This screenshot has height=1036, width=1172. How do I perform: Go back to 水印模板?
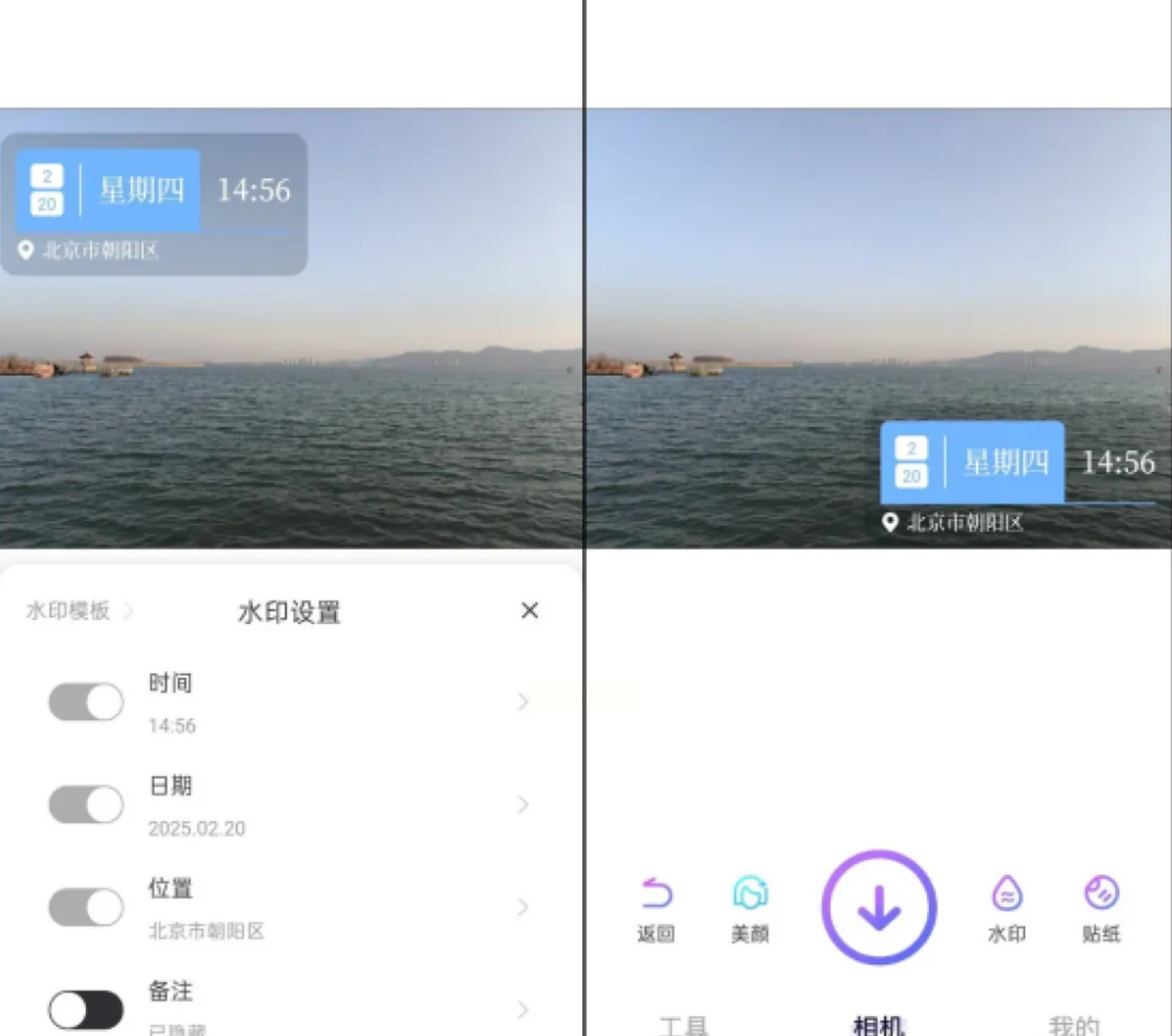pos(69,610)
